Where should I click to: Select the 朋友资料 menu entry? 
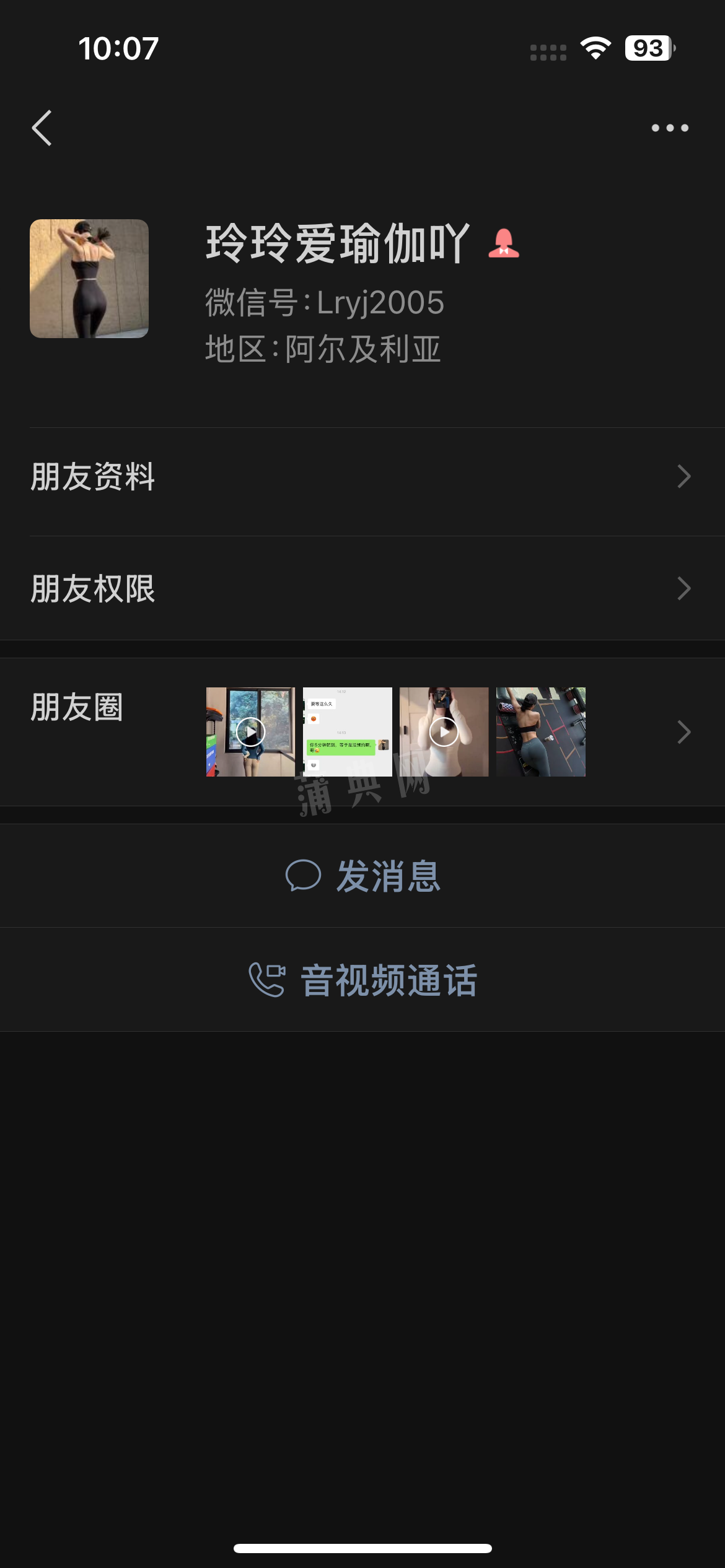coord(93,476)
